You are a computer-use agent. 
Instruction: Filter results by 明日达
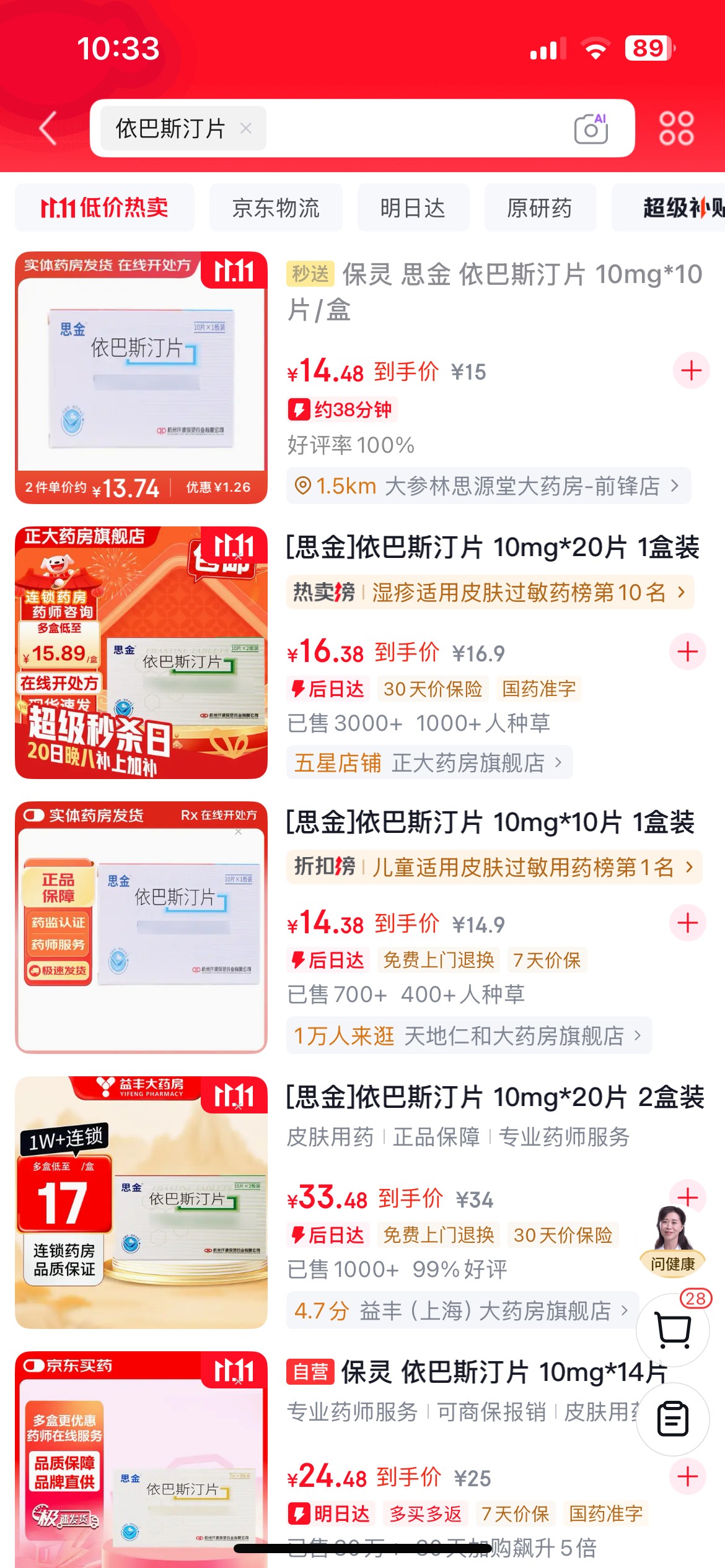tap(413, 207)
